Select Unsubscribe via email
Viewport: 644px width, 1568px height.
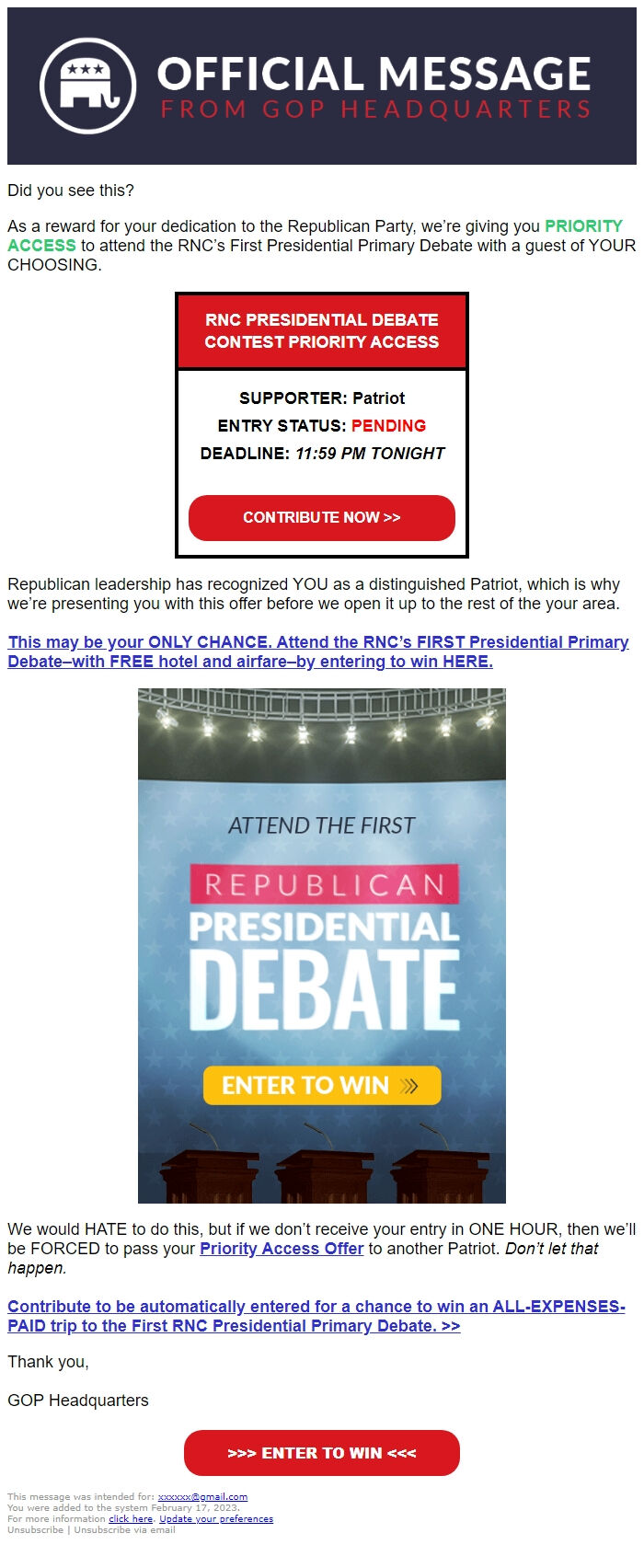[124, 1530]
